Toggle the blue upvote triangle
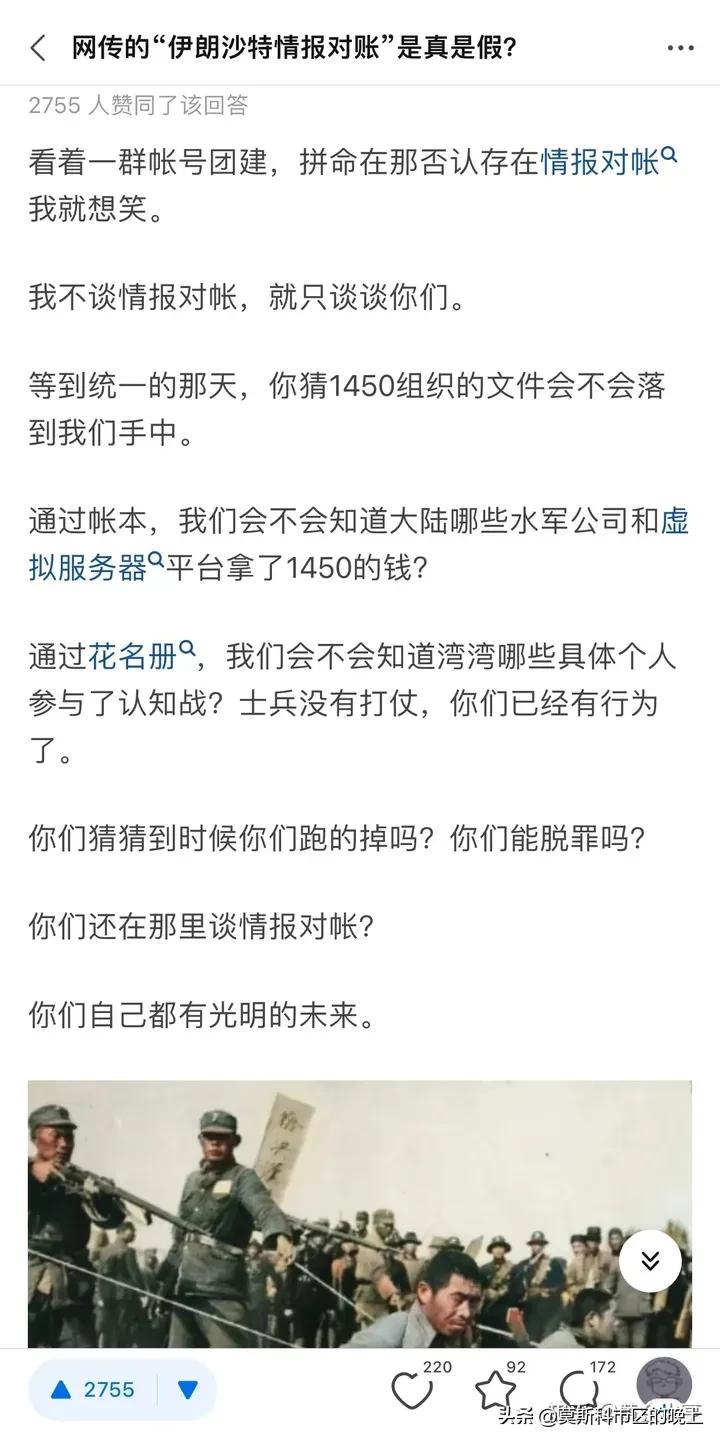This screenshot has width=720, height=1442. (62, 1389)
